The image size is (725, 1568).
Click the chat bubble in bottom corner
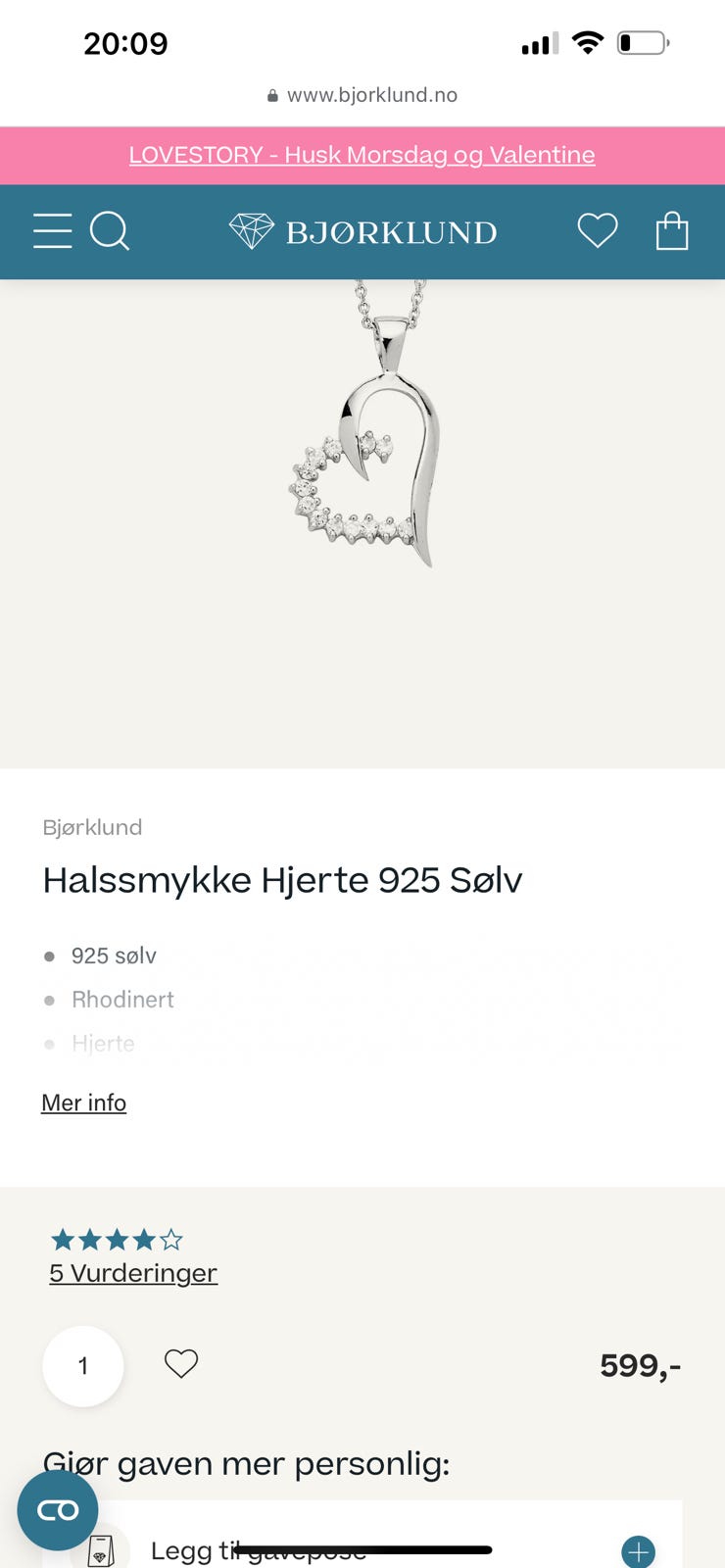[57, 1509]
